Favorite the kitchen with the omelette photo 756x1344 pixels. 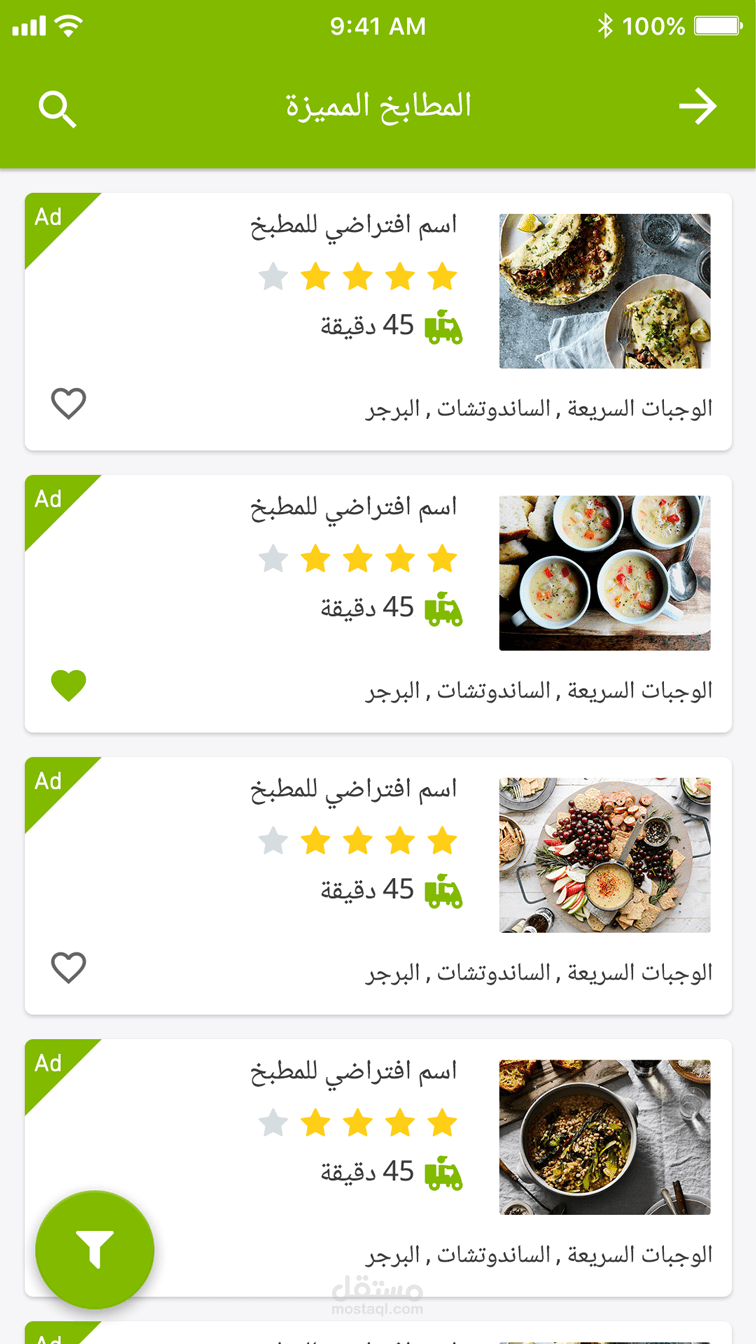69,404
